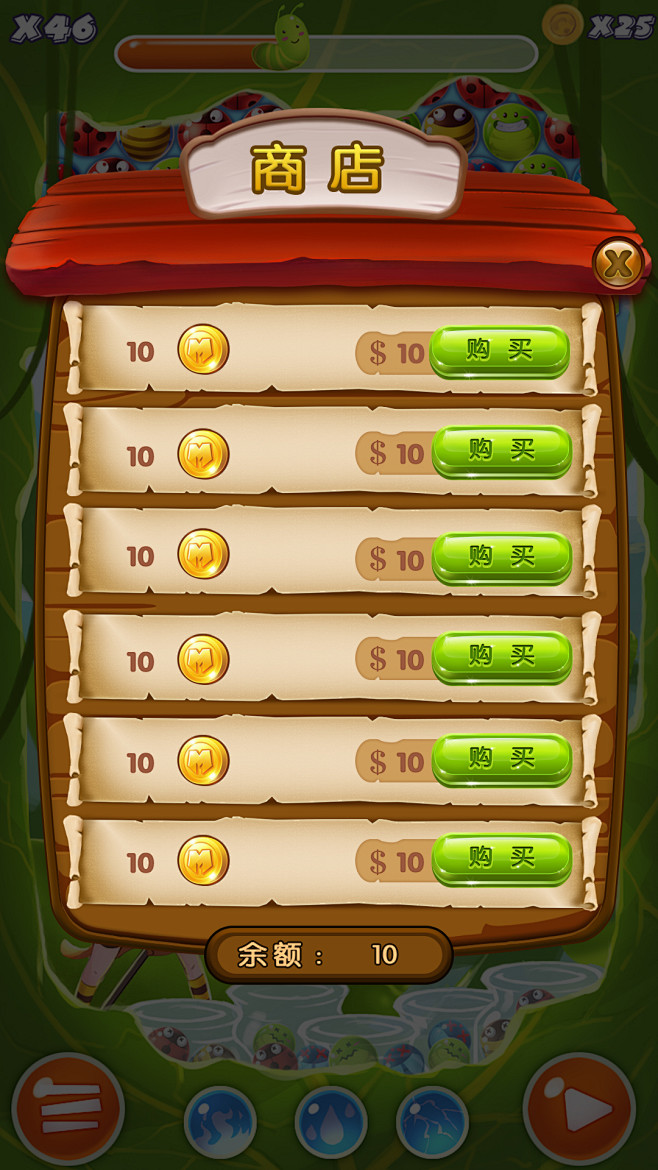
Task: Tap 购买 in the topmost shop row
Action: (x=499, y=351)
